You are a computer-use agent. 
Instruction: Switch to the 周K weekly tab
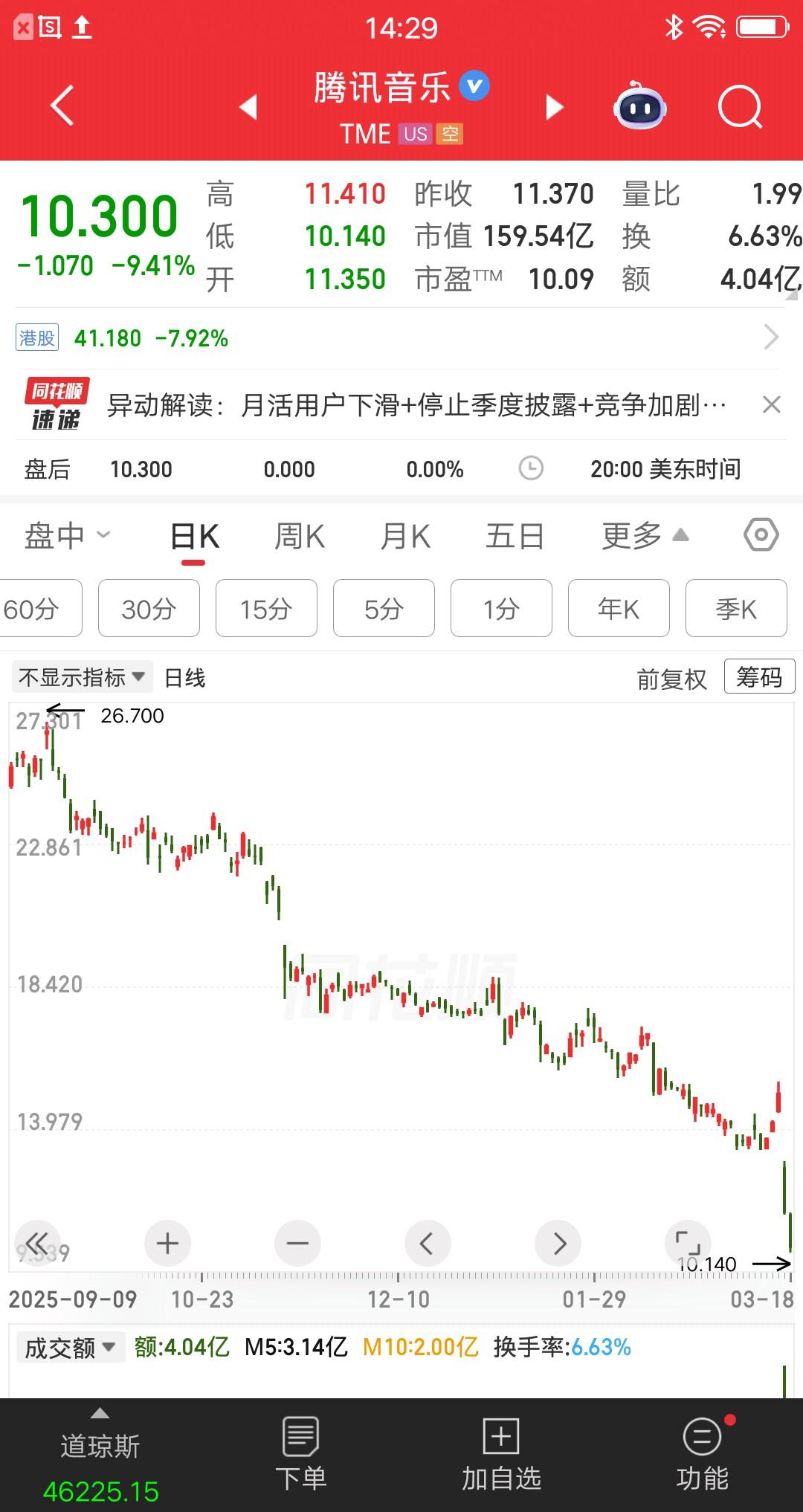(298, 535)
